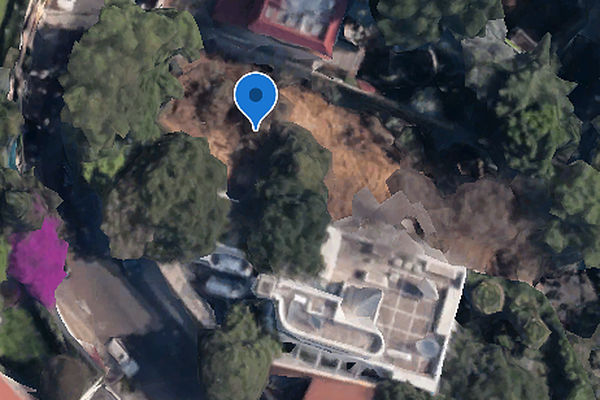Tap the blue location pin on the map
This screenshot has height=400, width=600.
click(256, 98)
